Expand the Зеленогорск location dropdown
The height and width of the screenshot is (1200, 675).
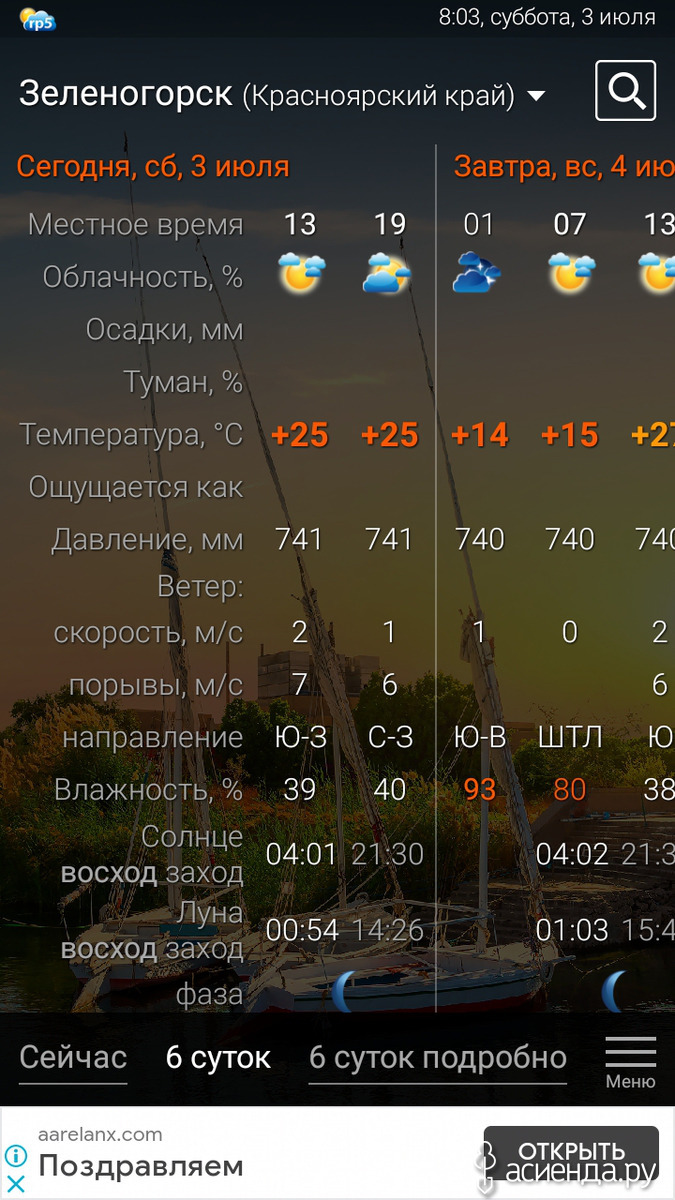coord(536,96)
